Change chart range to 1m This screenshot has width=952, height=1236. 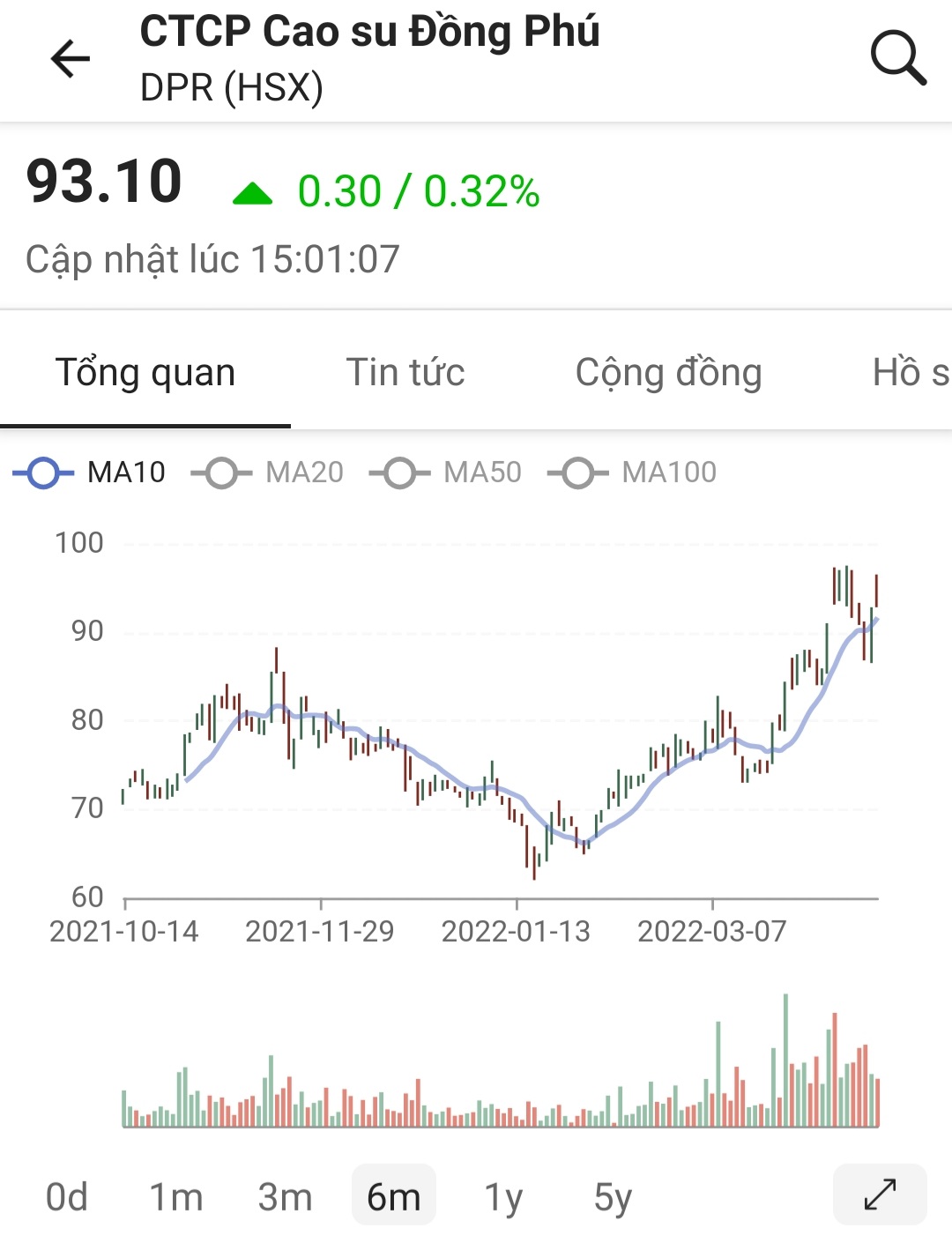176,1196
